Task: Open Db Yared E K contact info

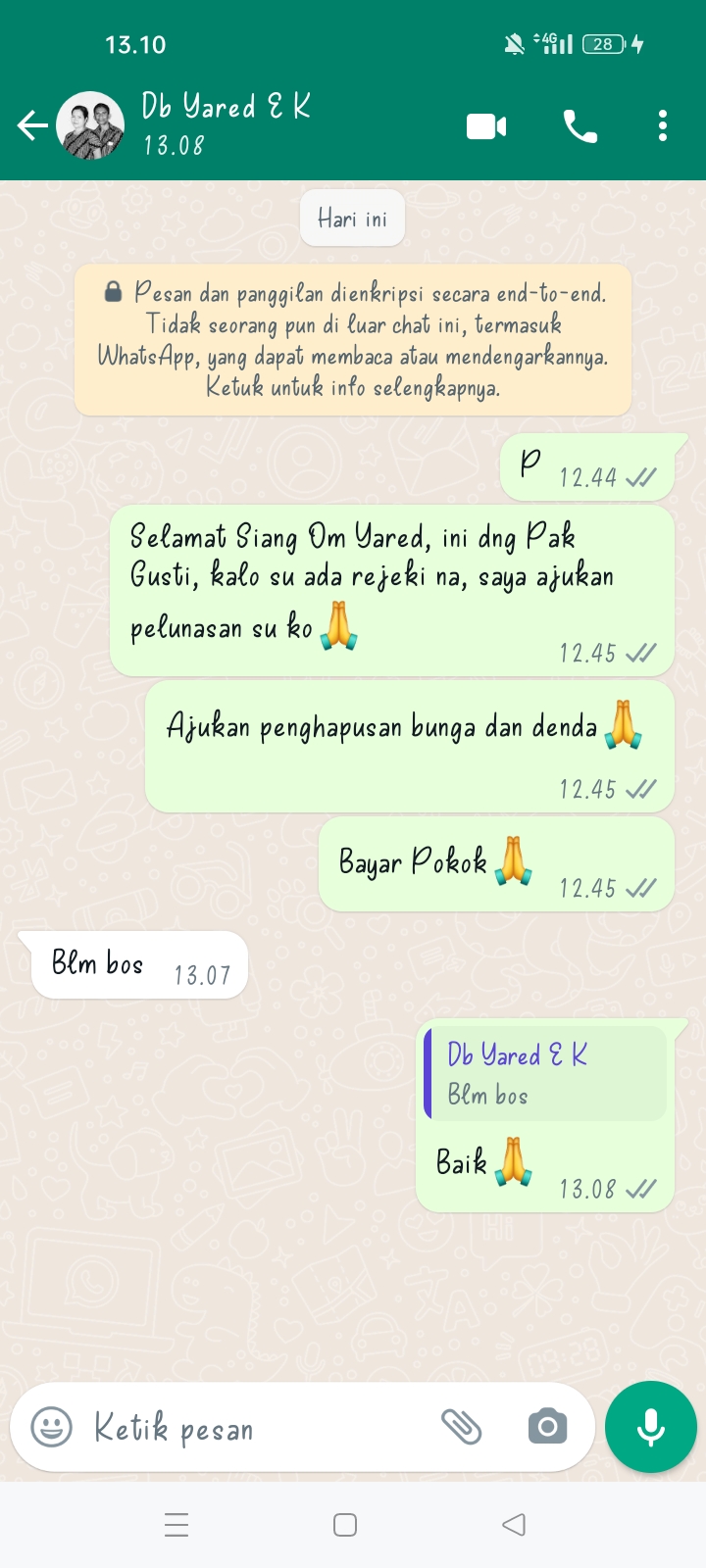Action: tap(226, 123)
